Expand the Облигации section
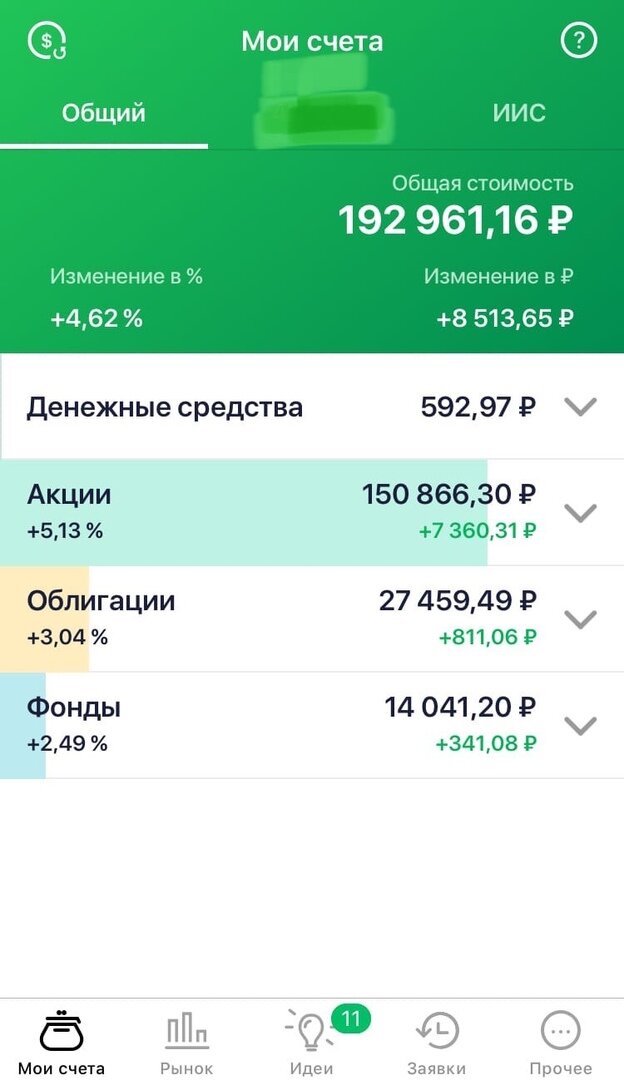The image size is (624, 1080). click(x=312, y=619)
